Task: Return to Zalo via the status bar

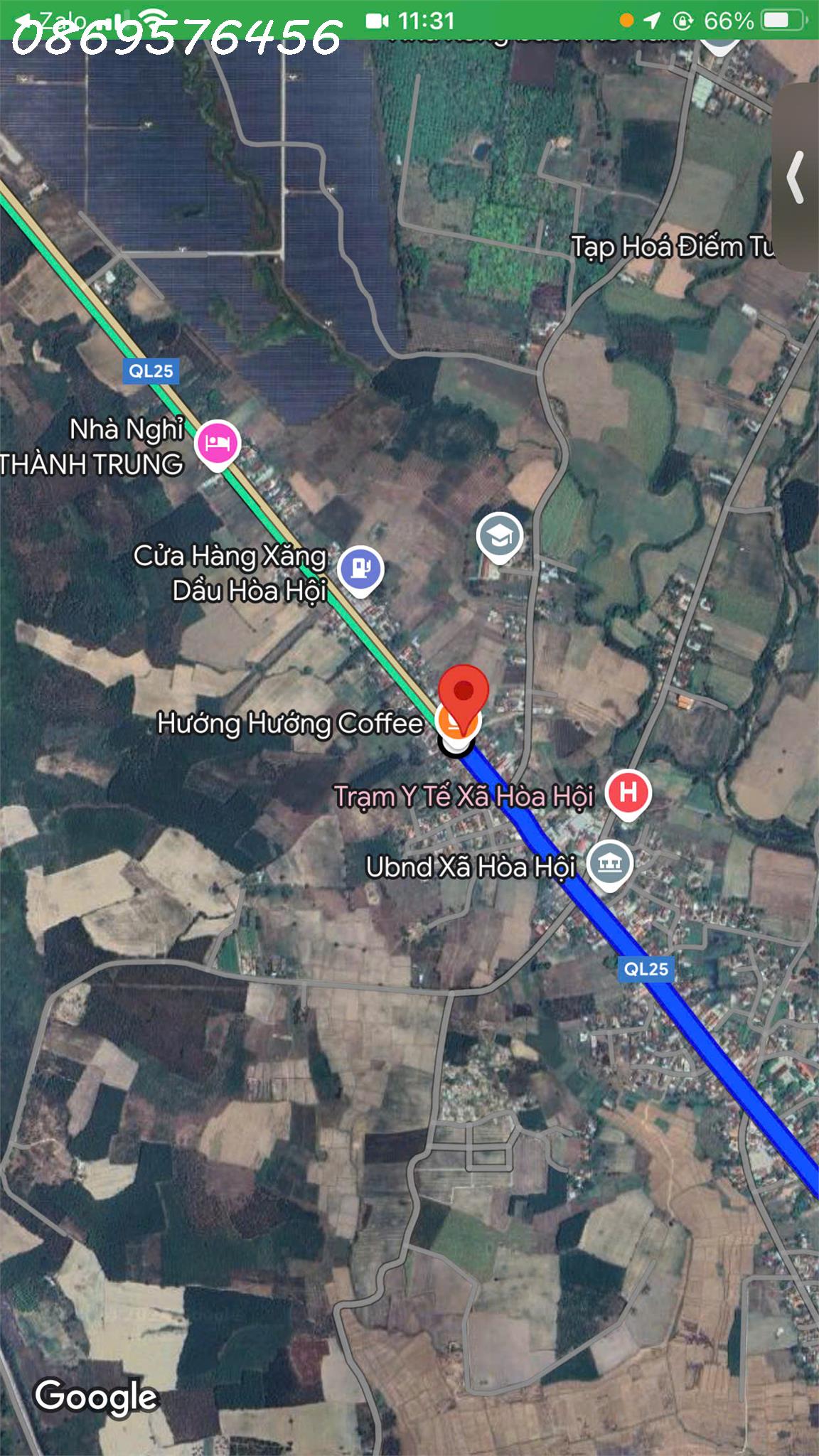Action: click(53, 20)
